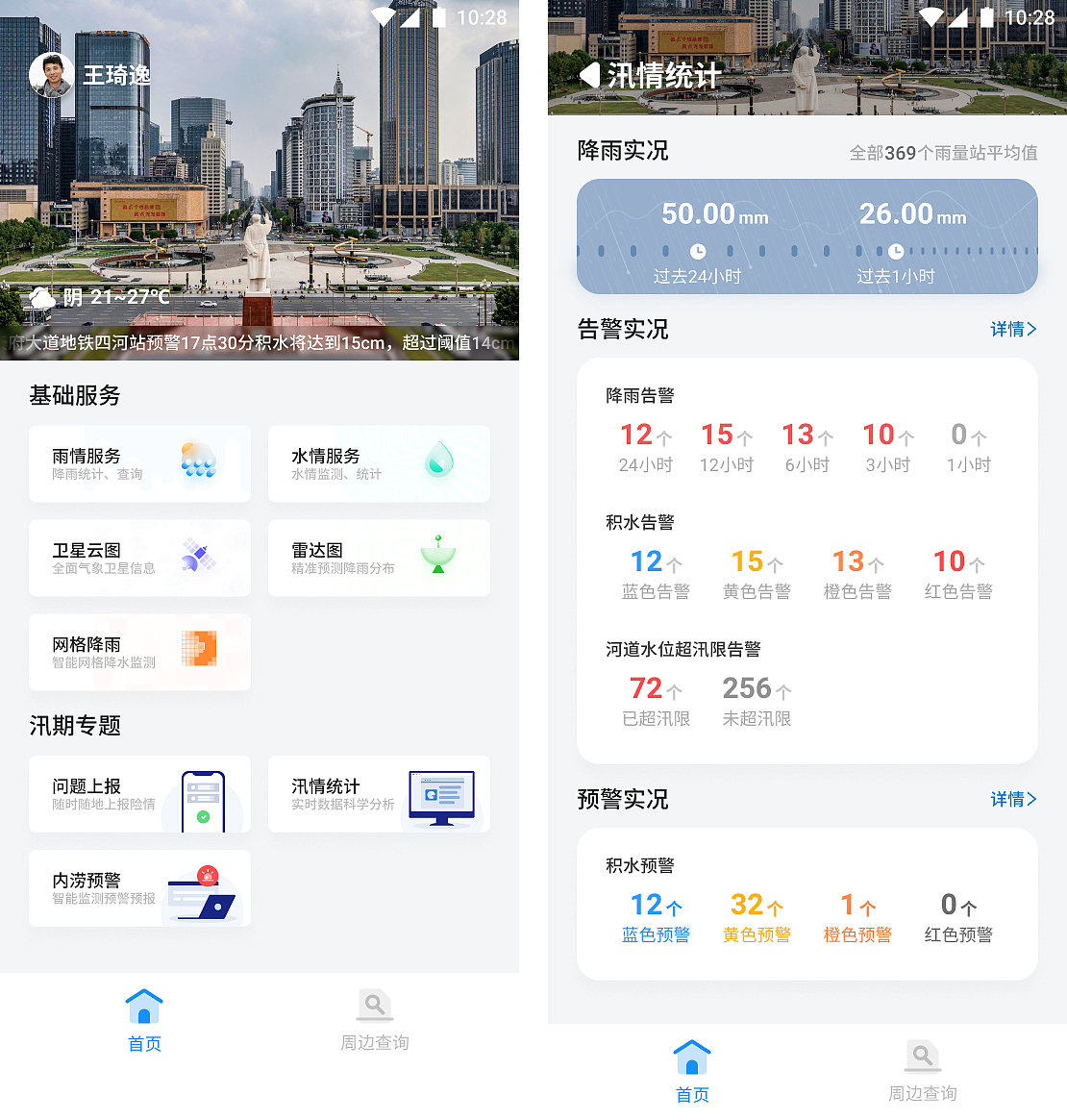Open 详情 next to 预警实况
The image size is (1067, 1120).
1013,799
